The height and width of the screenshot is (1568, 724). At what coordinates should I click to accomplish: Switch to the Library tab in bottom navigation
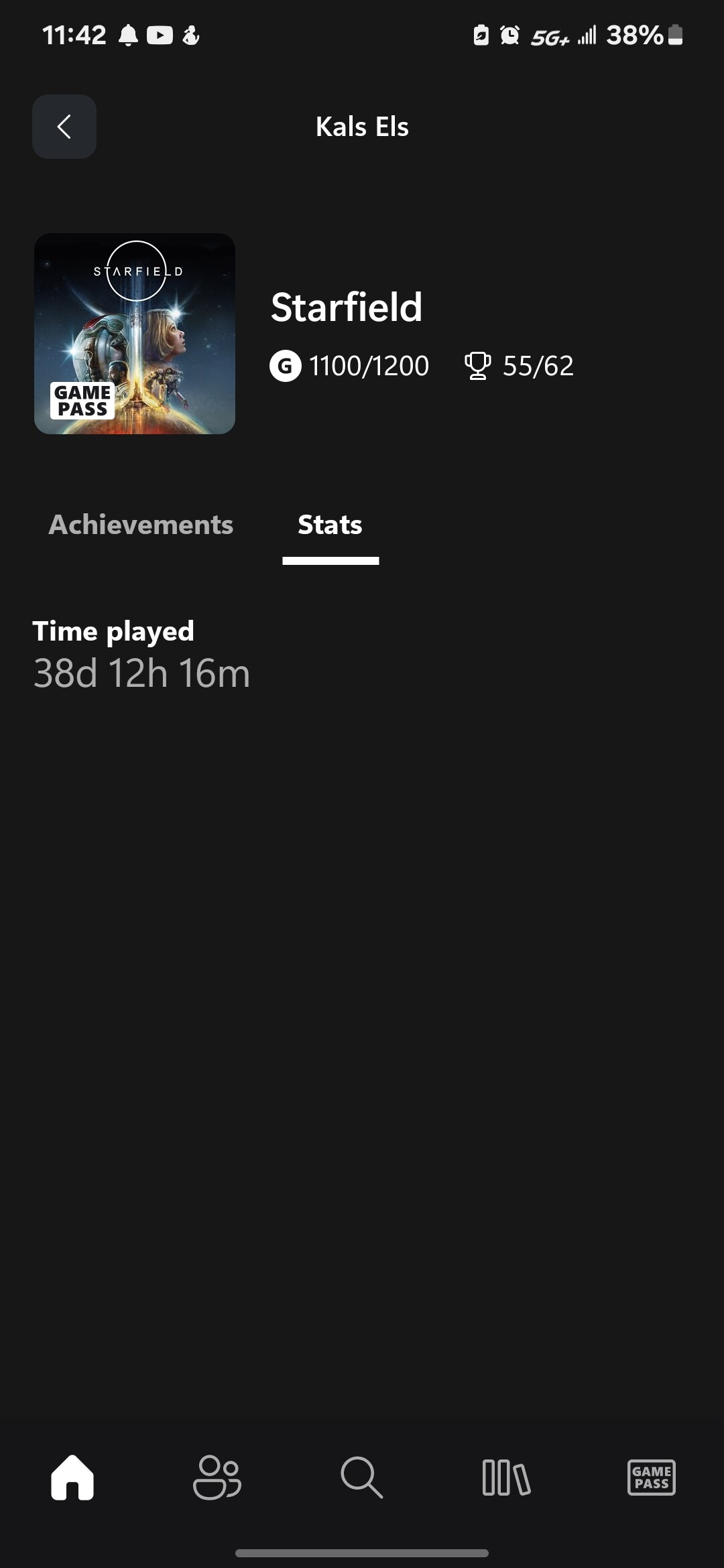506,1477
